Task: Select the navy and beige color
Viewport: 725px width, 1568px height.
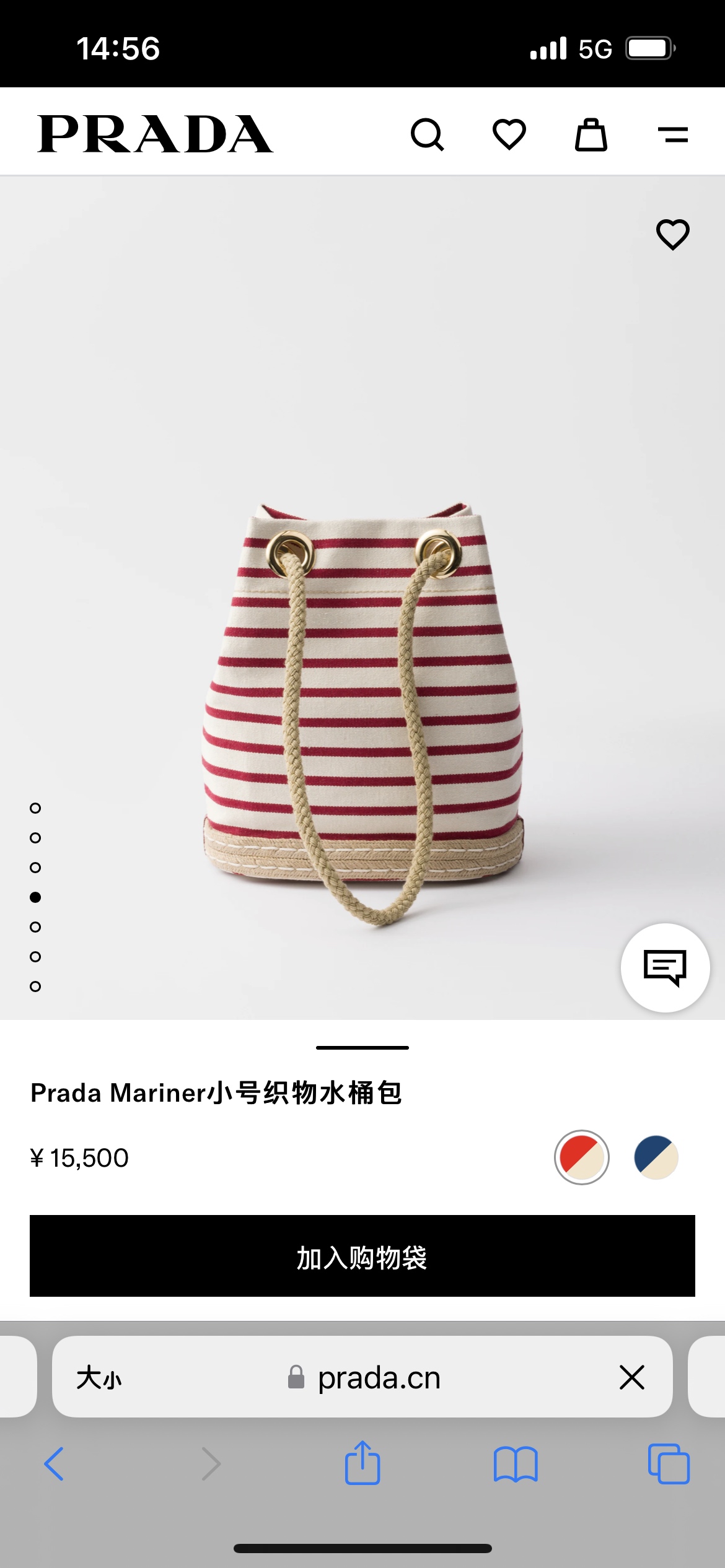Action: (x=656, y=1157)
